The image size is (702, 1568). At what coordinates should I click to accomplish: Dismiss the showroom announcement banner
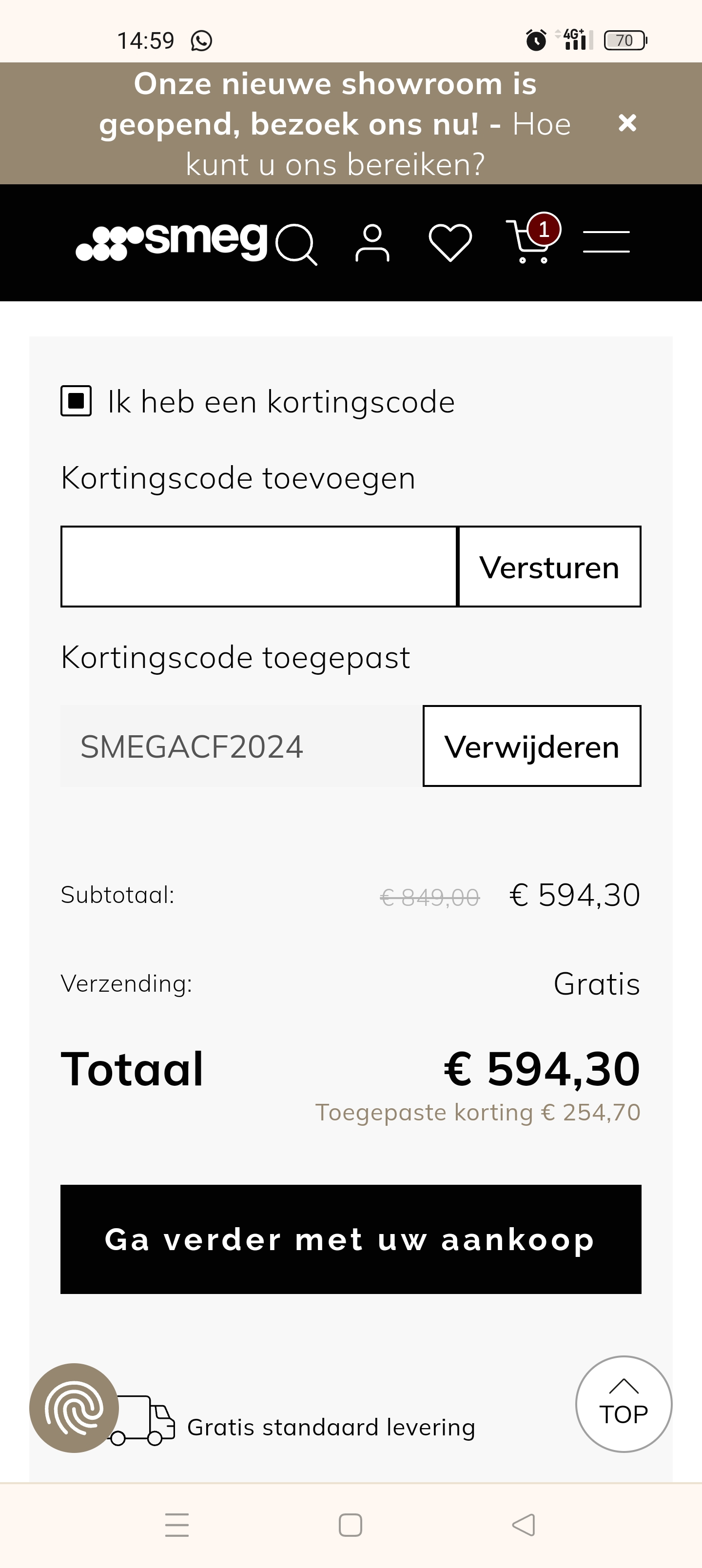627,123
